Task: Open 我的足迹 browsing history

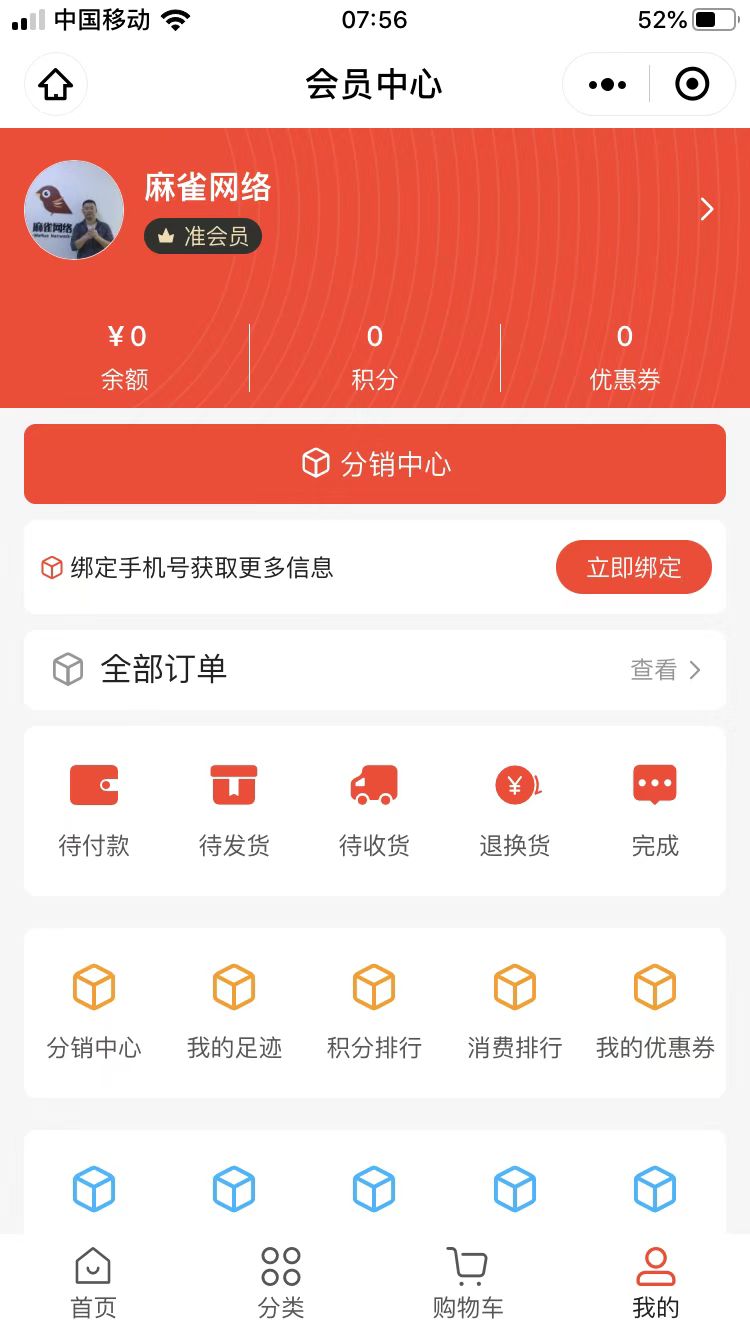Action: coord(234,1012)
